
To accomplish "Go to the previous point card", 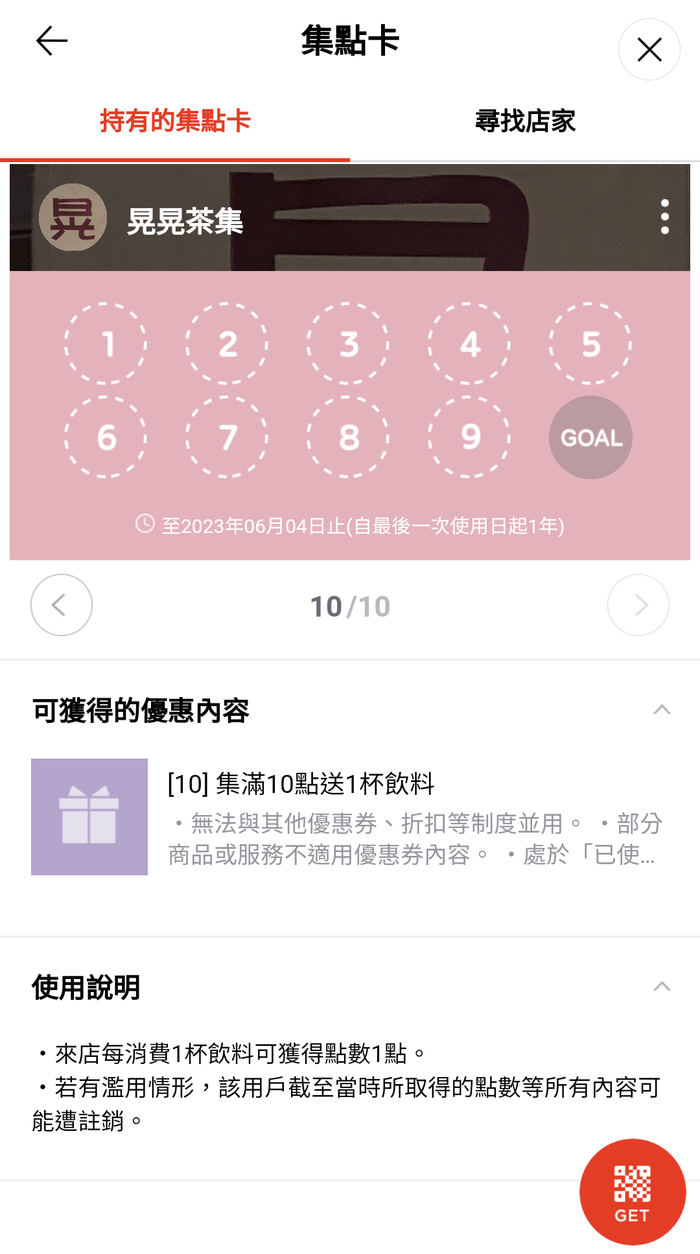I will pos(61,605).
